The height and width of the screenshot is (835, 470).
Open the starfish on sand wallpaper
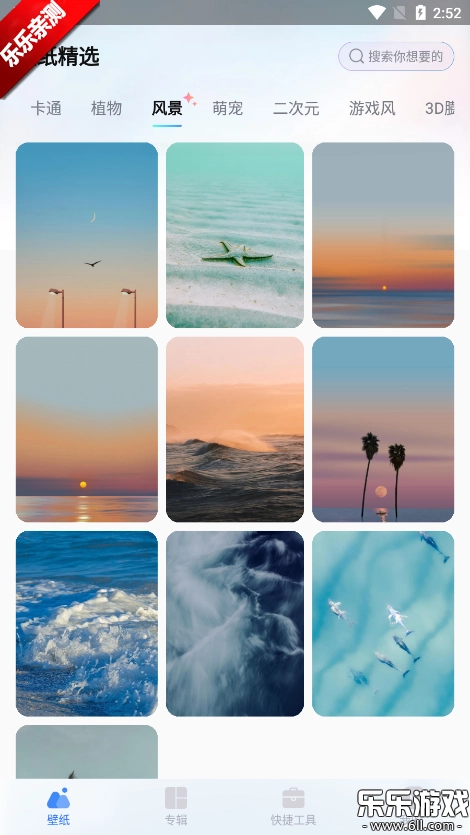(235, 235)
